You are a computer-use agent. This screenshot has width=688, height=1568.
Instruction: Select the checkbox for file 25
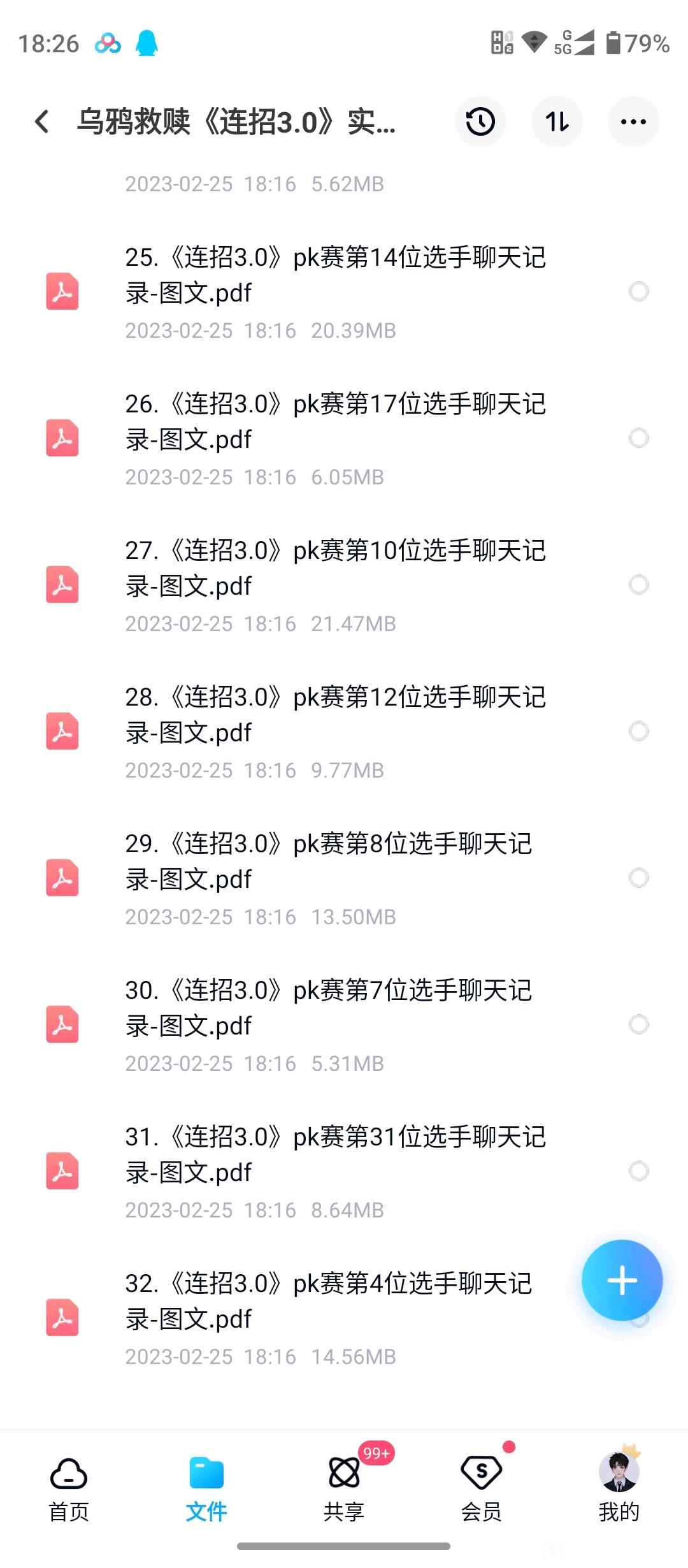[x=638, y=291]
